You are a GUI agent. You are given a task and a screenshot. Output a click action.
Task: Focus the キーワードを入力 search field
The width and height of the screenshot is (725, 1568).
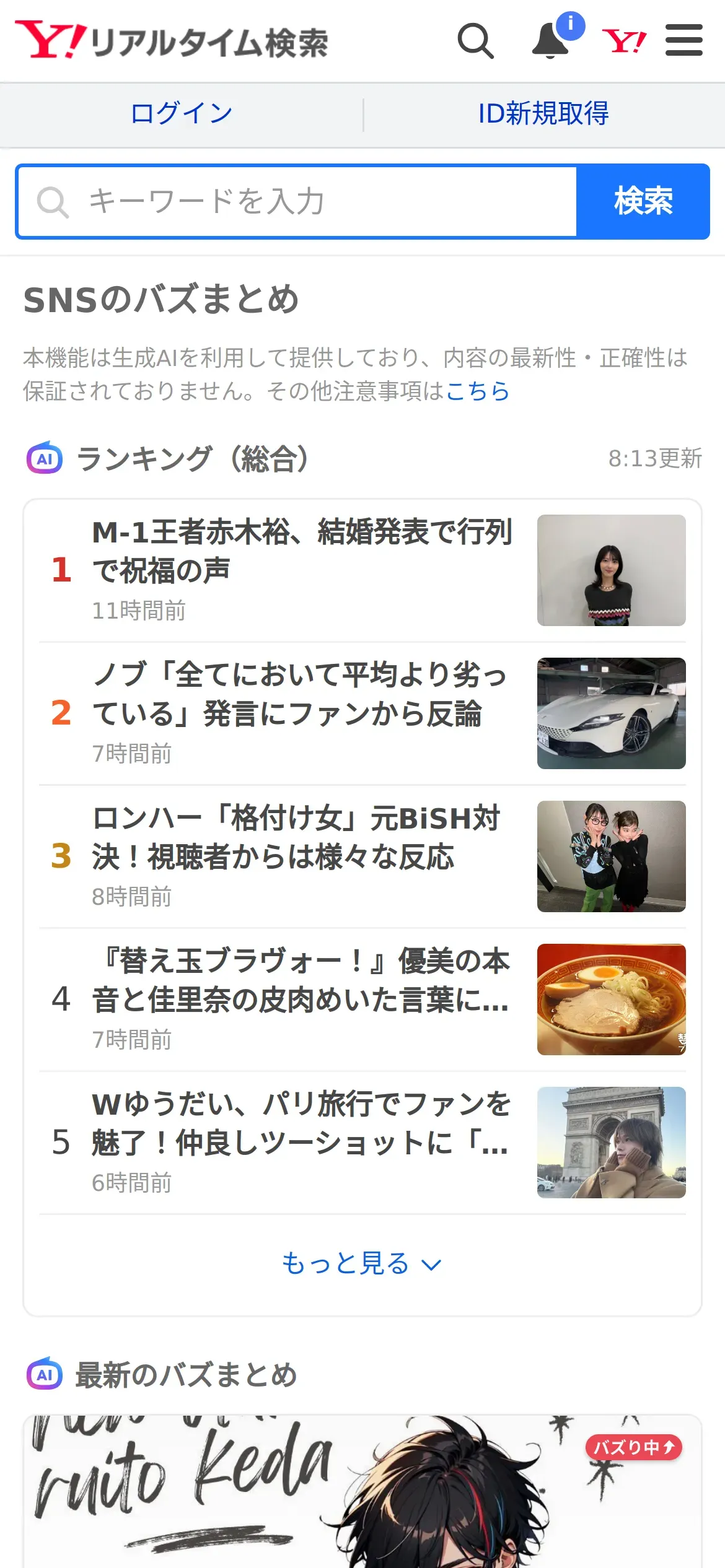point(297,201)
